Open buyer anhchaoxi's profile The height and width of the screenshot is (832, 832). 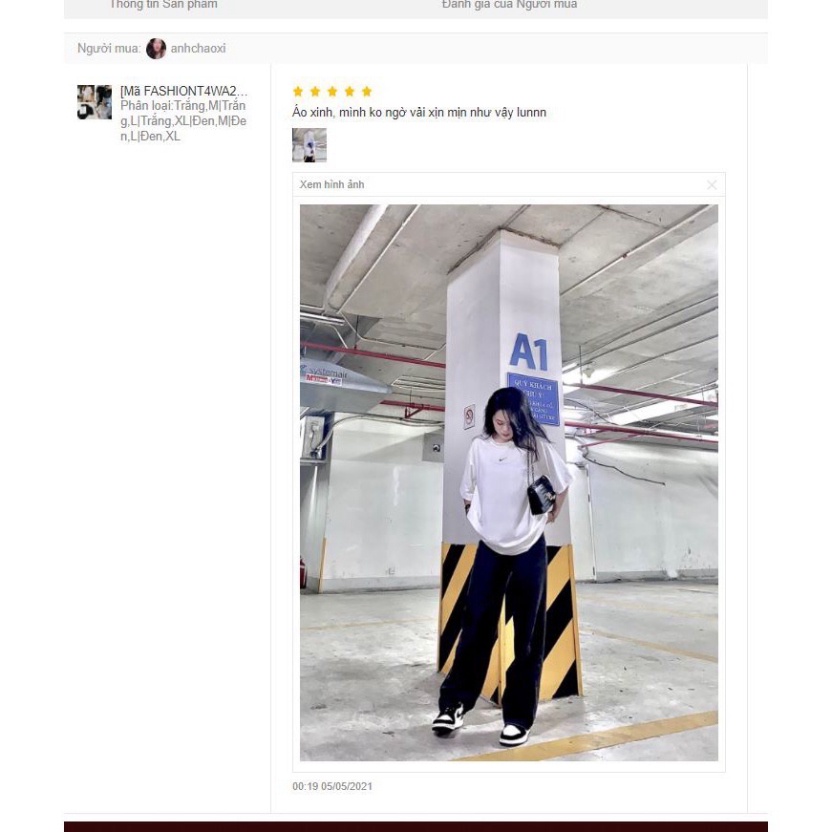click(197, 48)
